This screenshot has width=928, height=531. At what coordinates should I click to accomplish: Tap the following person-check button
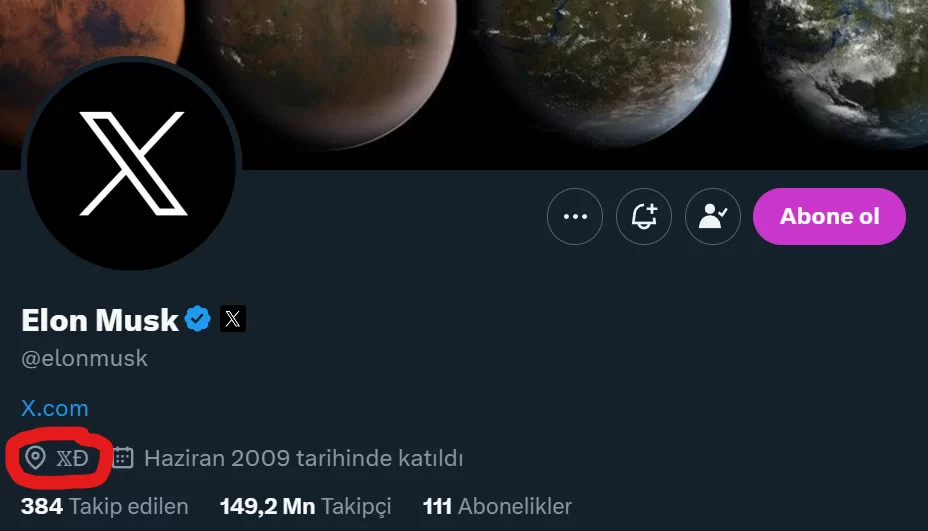tap(712, 216)
